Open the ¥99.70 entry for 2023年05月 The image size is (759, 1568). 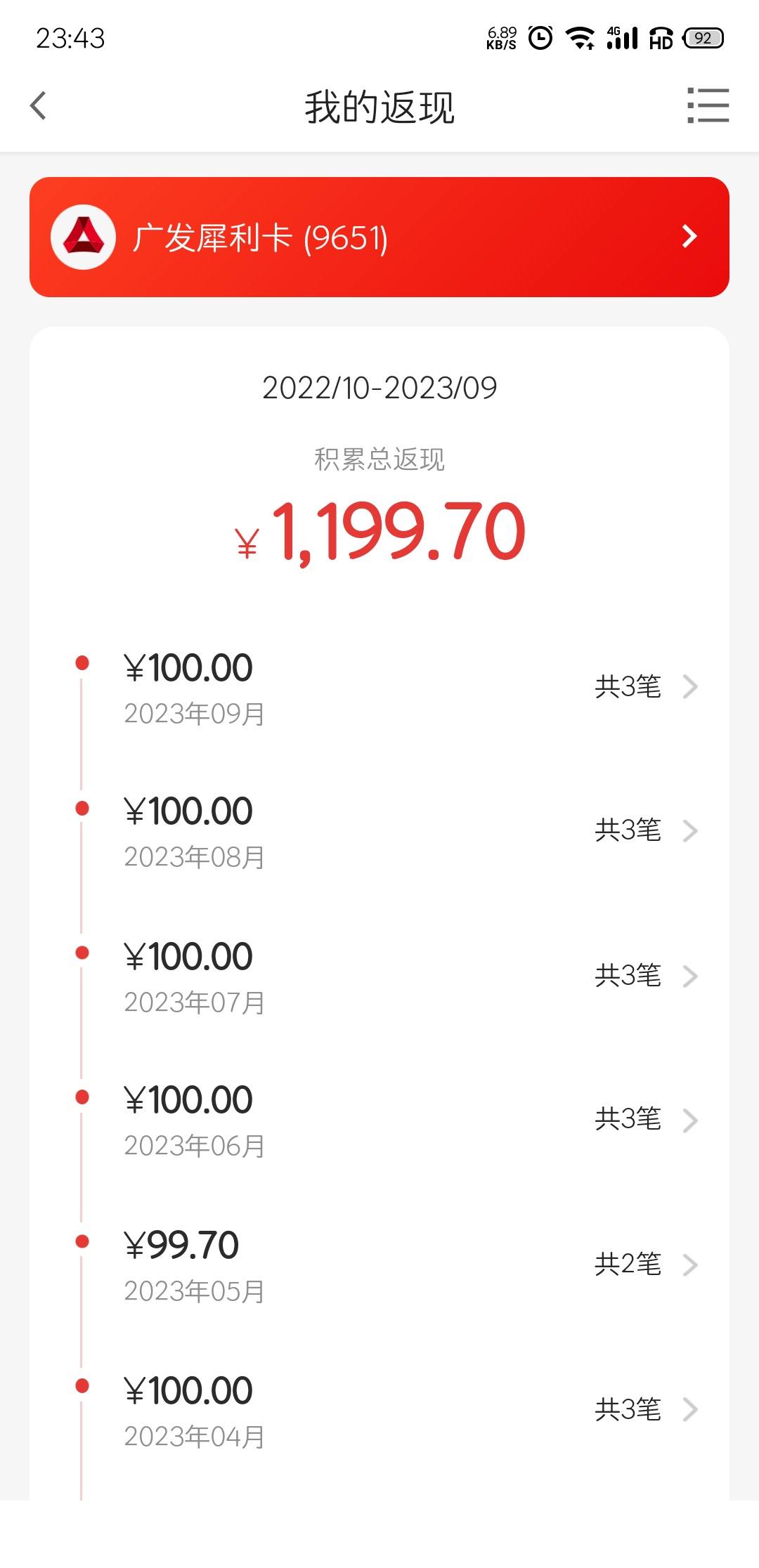[x=379, y=1265]
